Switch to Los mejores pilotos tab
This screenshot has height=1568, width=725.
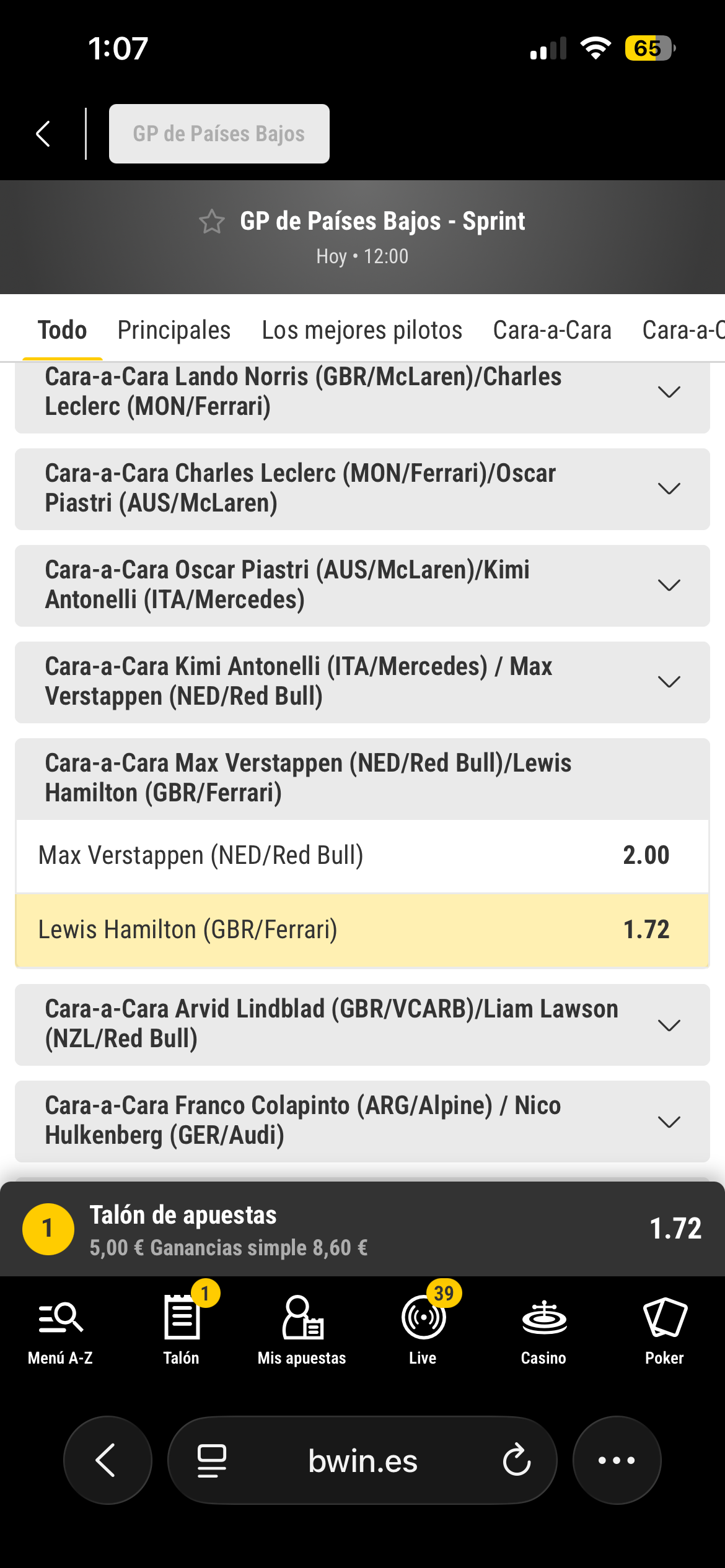click(x=362, y=330)
